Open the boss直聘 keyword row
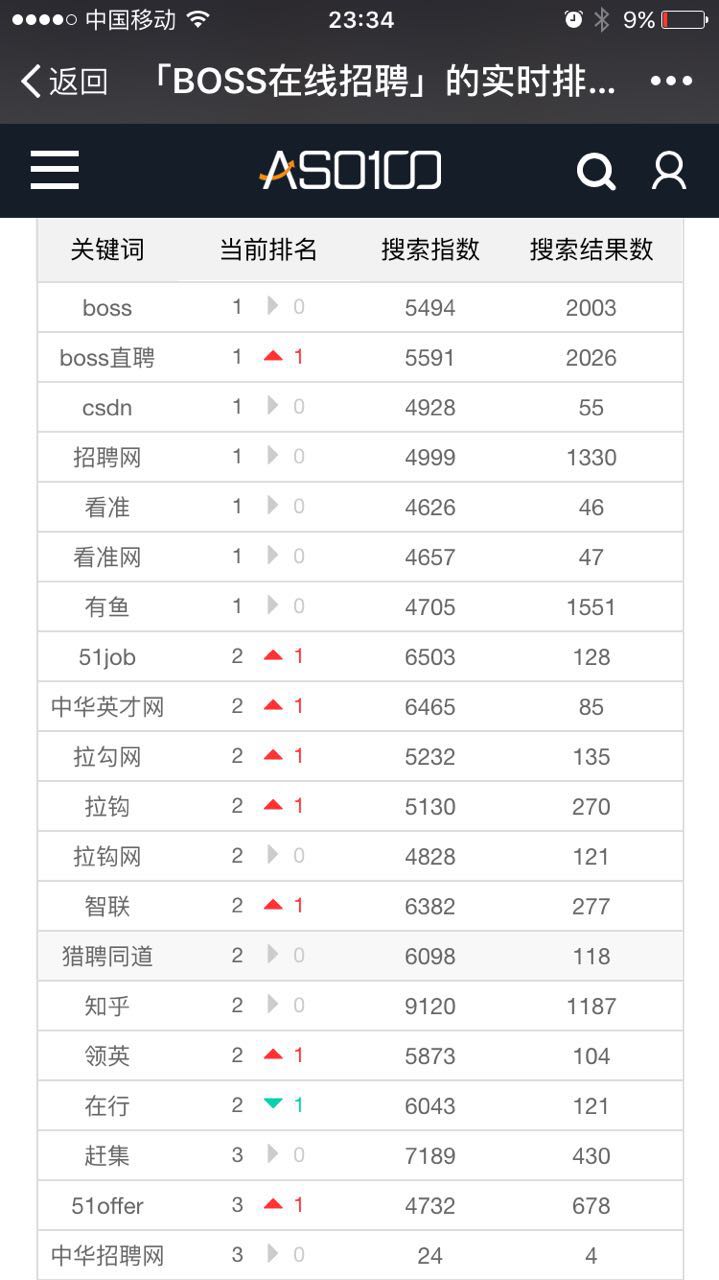719x1280 pixels. (360, 357)
